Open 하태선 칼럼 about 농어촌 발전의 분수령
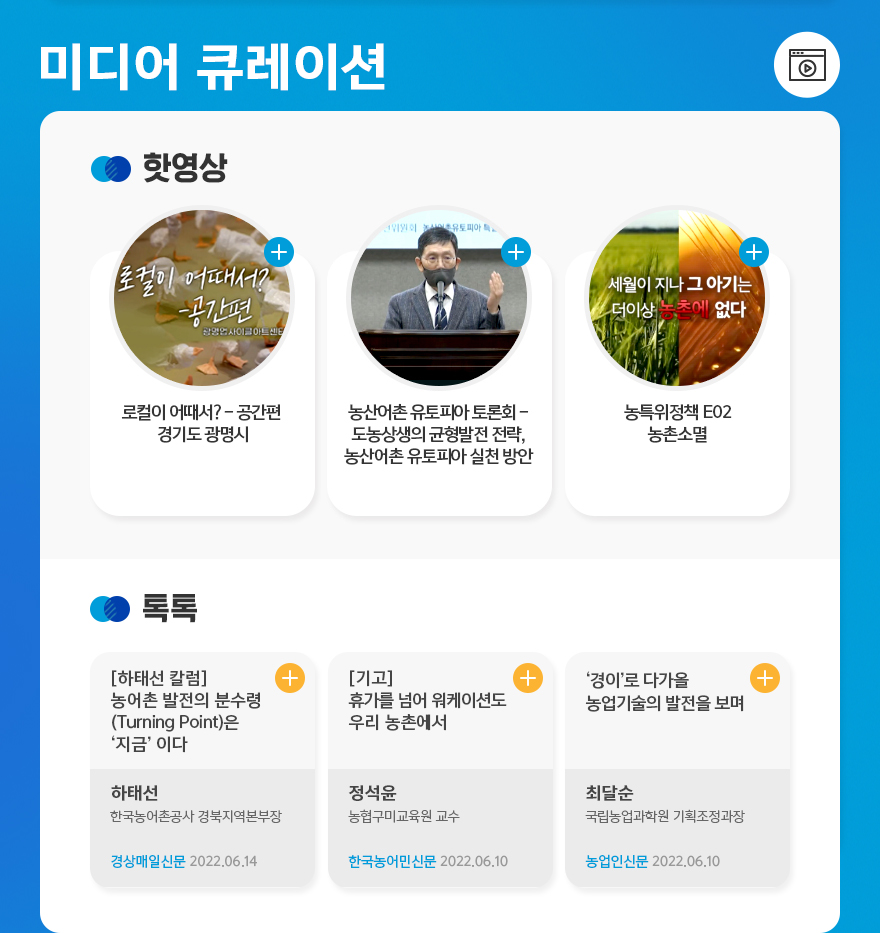The image size is (880, 933). click(187, 711)
